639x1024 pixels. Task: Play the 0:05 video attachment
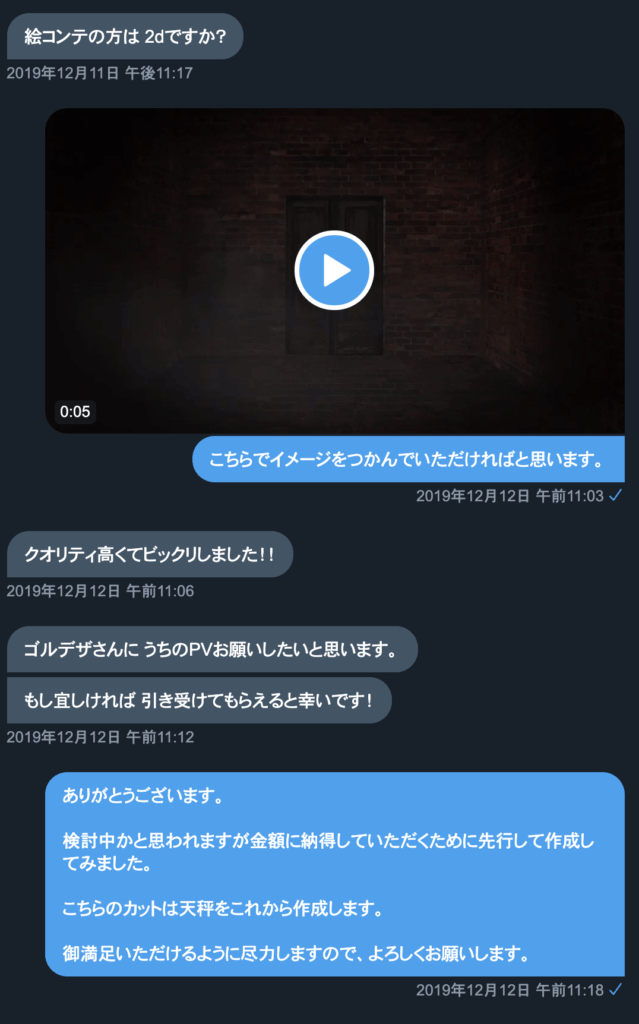point(334,270)
